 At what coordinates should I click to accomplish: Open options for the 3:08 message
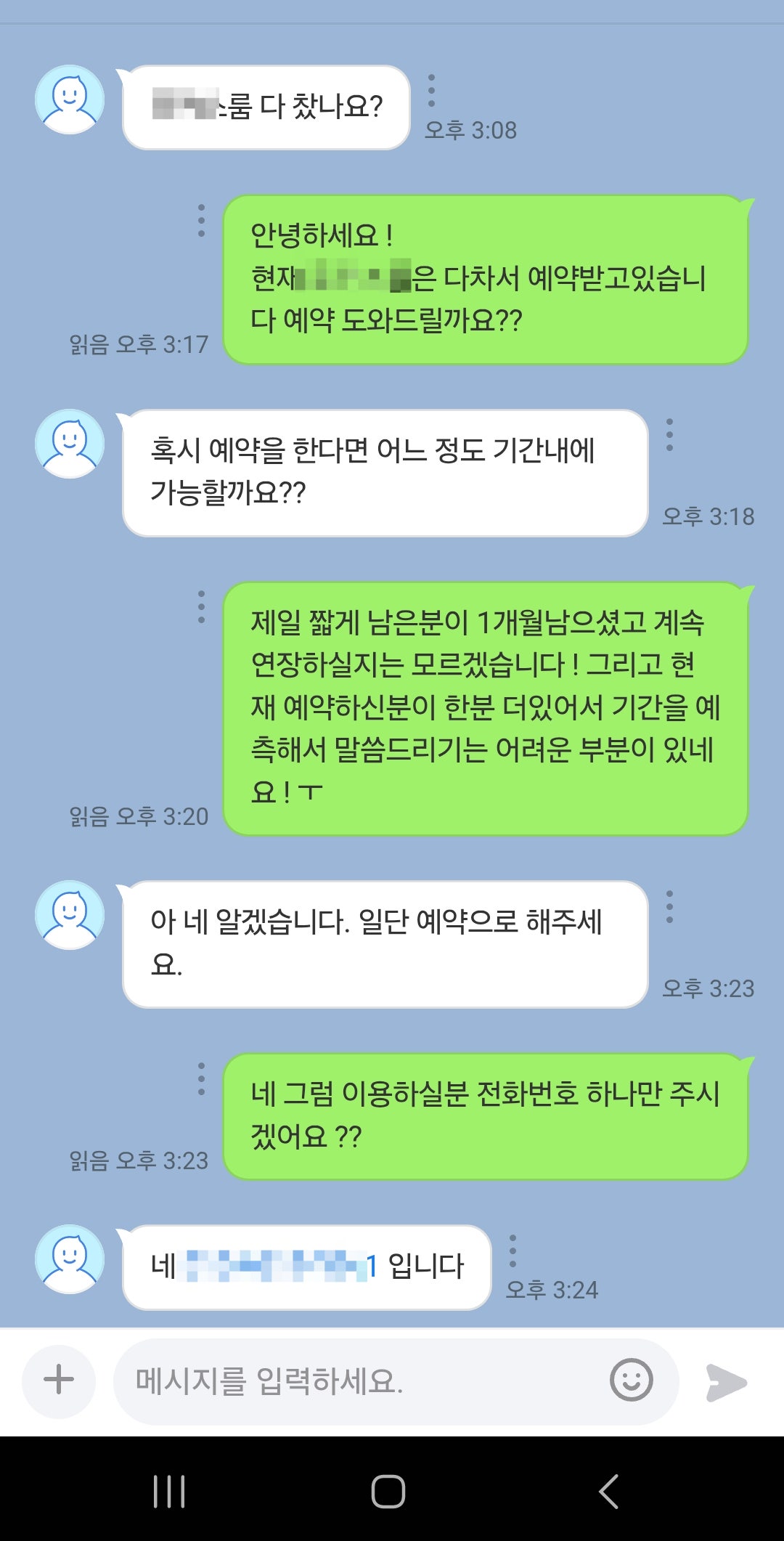431,91
